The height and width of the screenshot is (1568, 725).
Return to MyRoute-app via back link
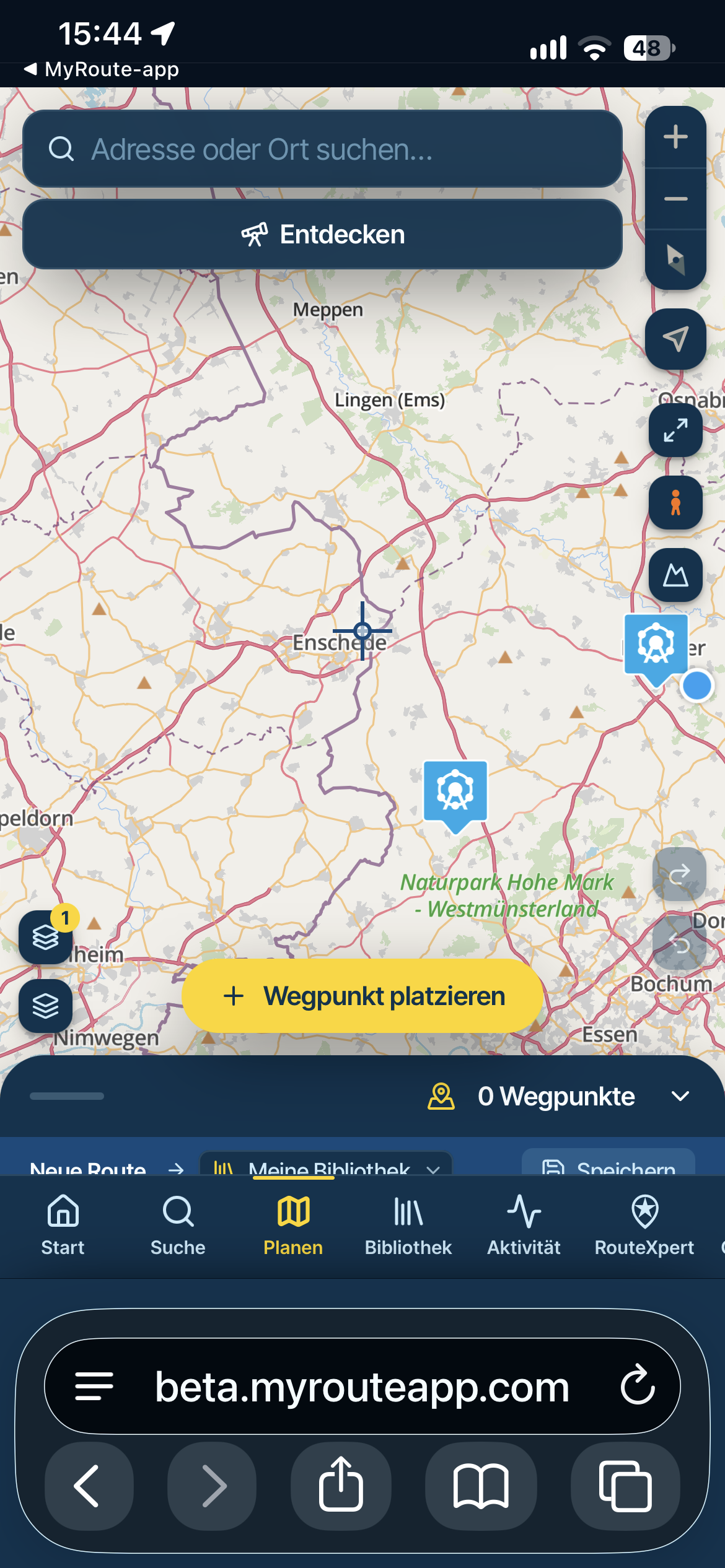(x=102, y=69)
